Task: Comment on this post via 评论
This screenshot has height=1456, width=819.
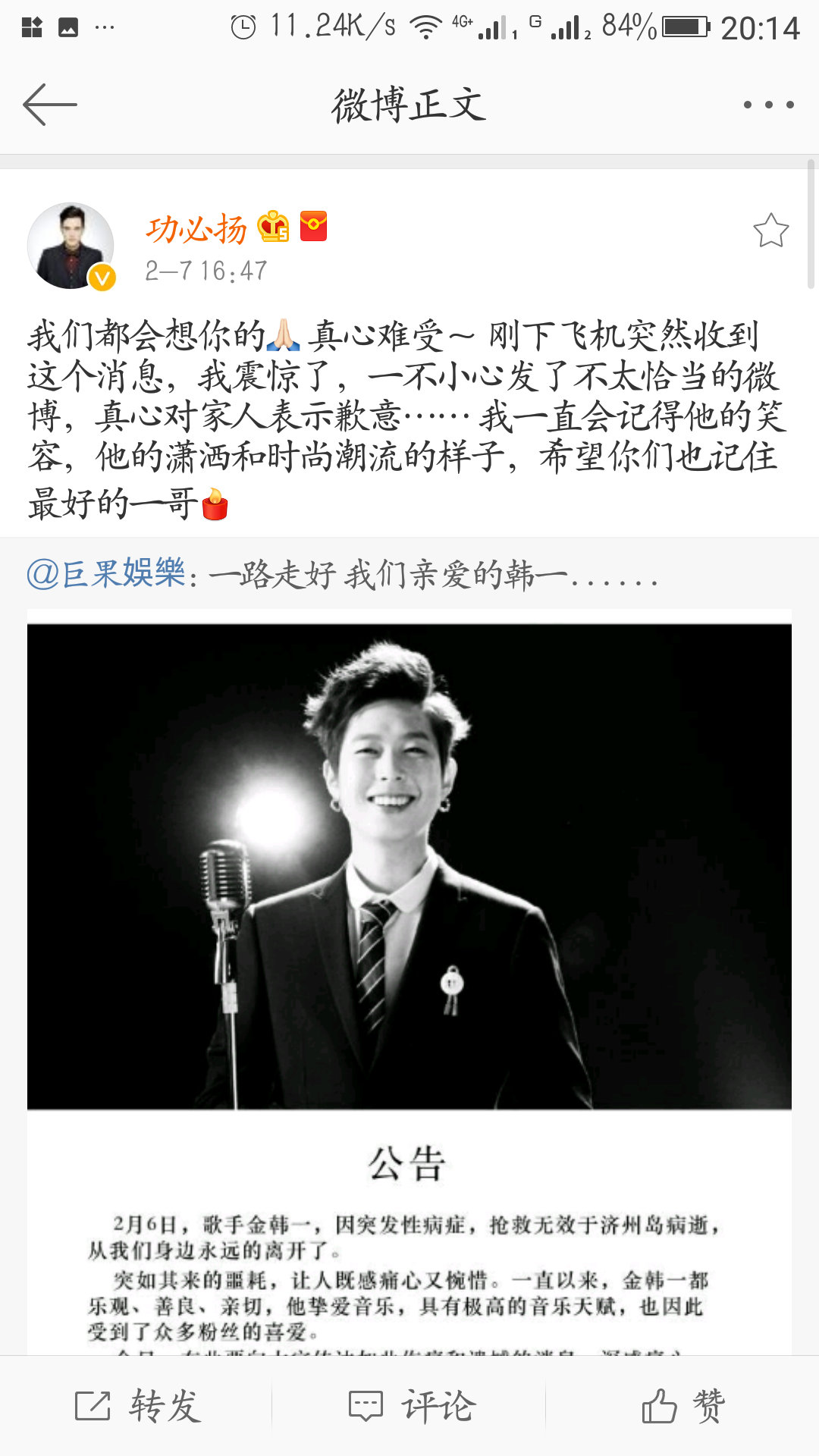Action: [x=411, y=1406]
